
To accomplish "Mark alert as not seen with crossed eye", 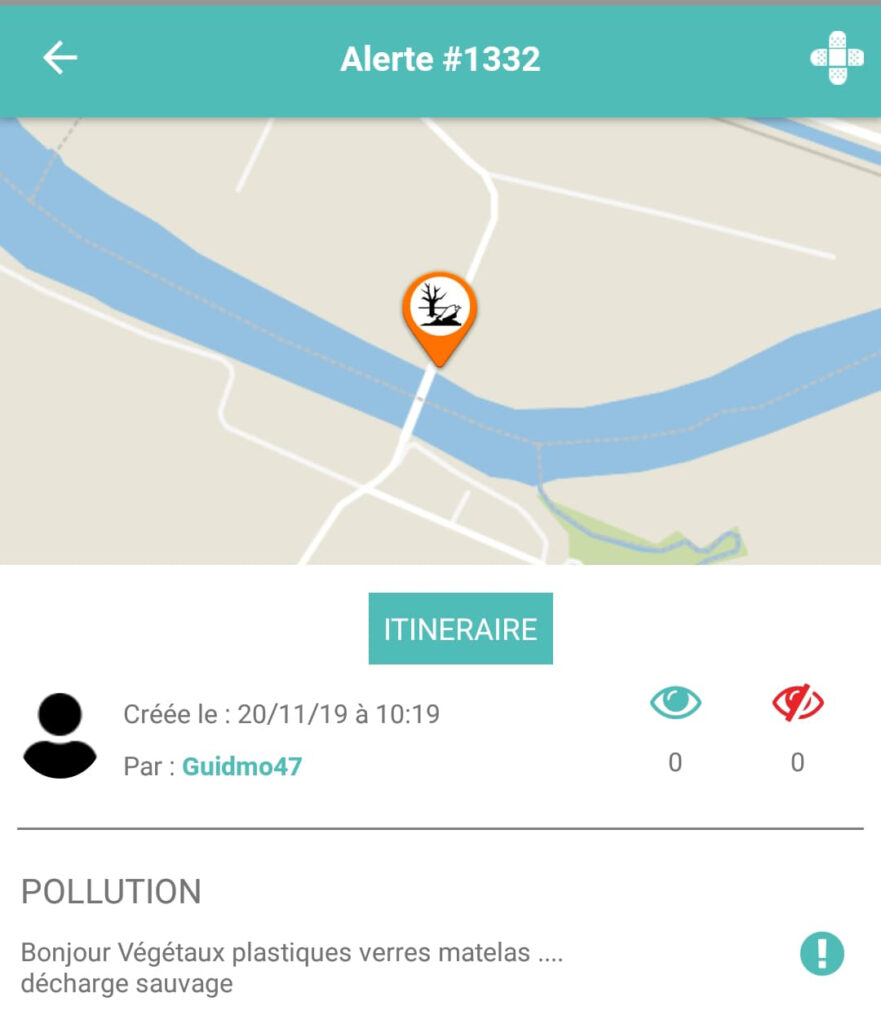I will tap(797, 703).
